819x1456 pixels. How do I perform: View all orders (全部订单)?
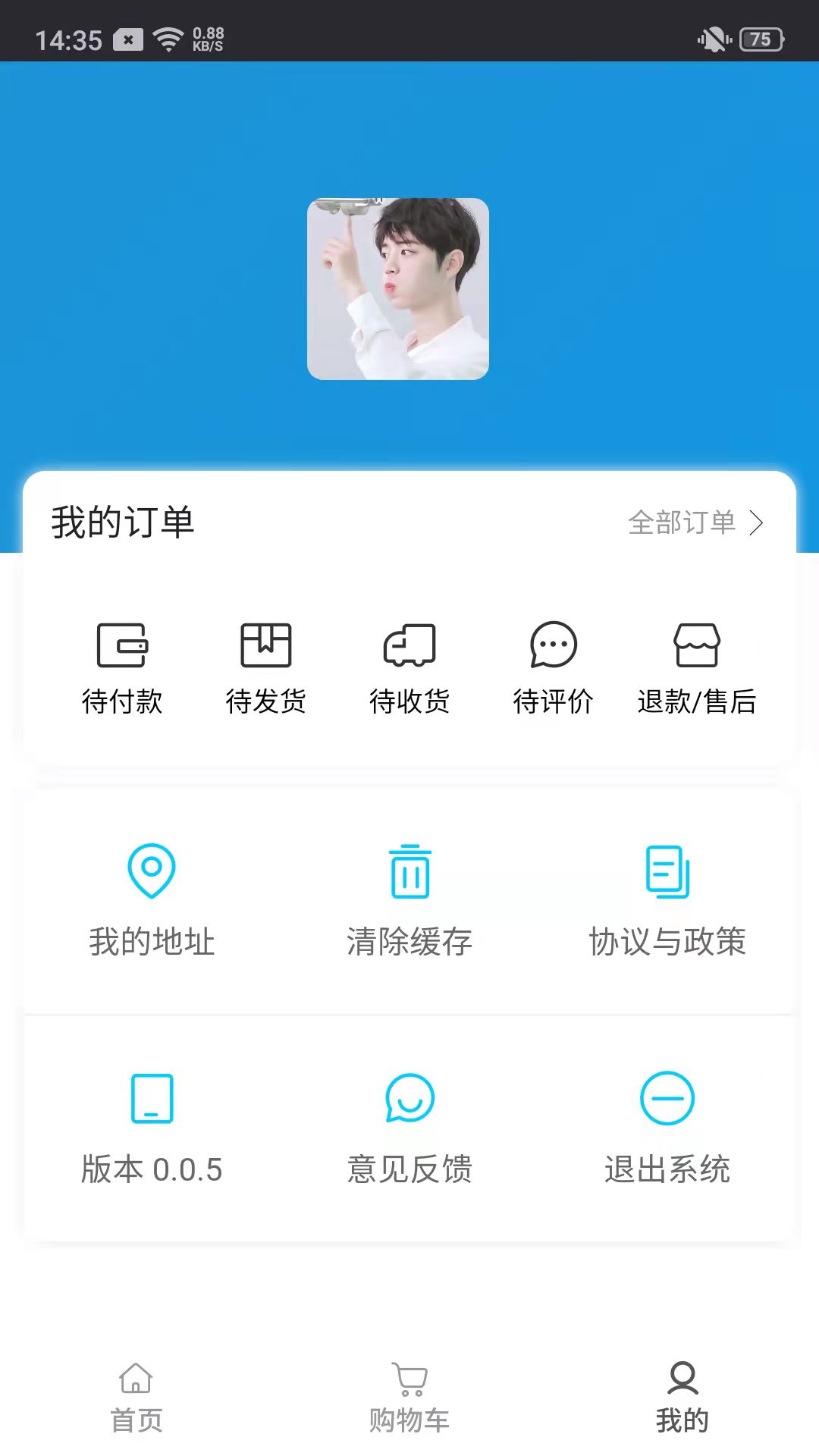click(695, 522)
